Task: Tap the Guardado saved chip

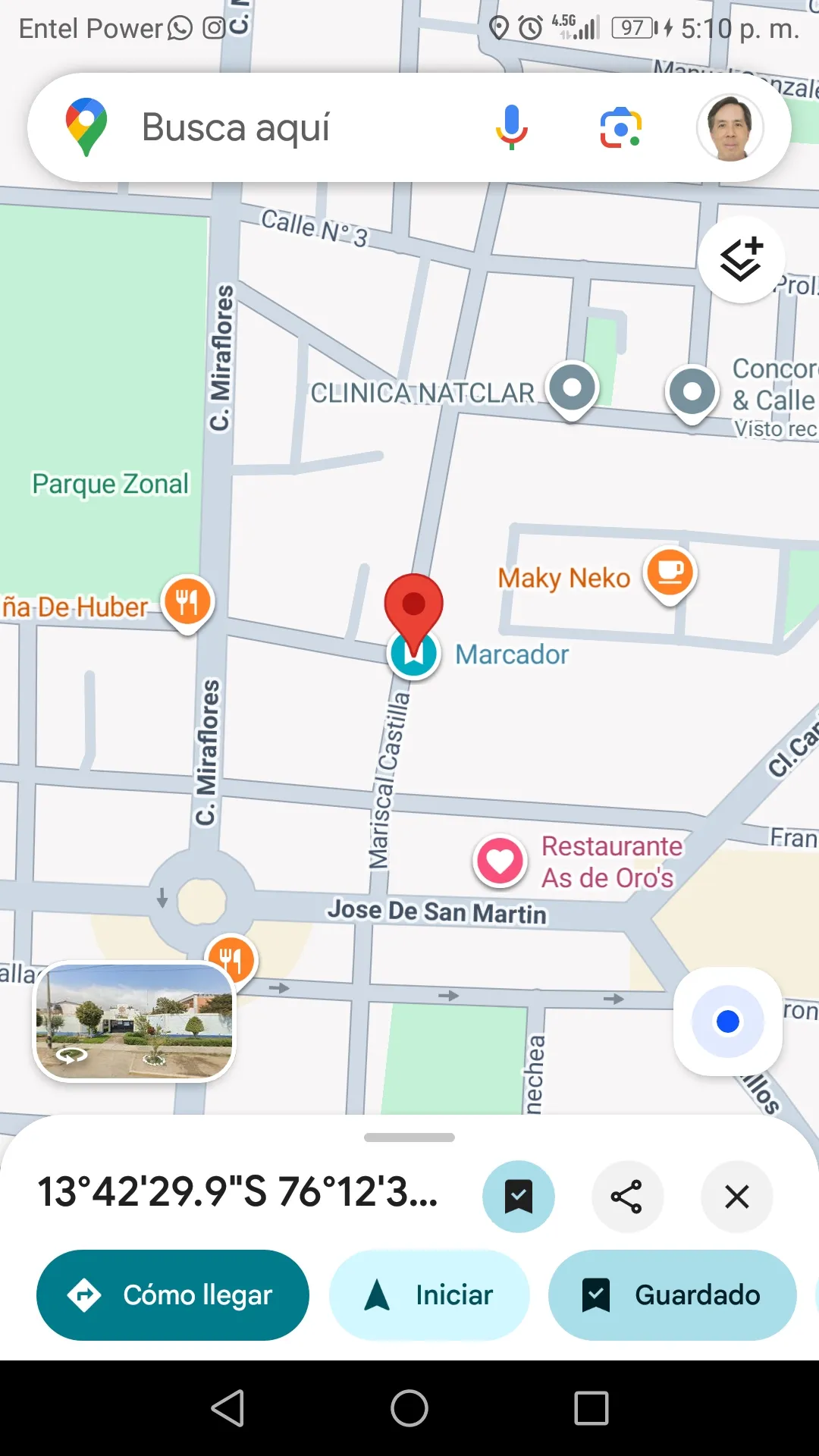Action: 672,1294
